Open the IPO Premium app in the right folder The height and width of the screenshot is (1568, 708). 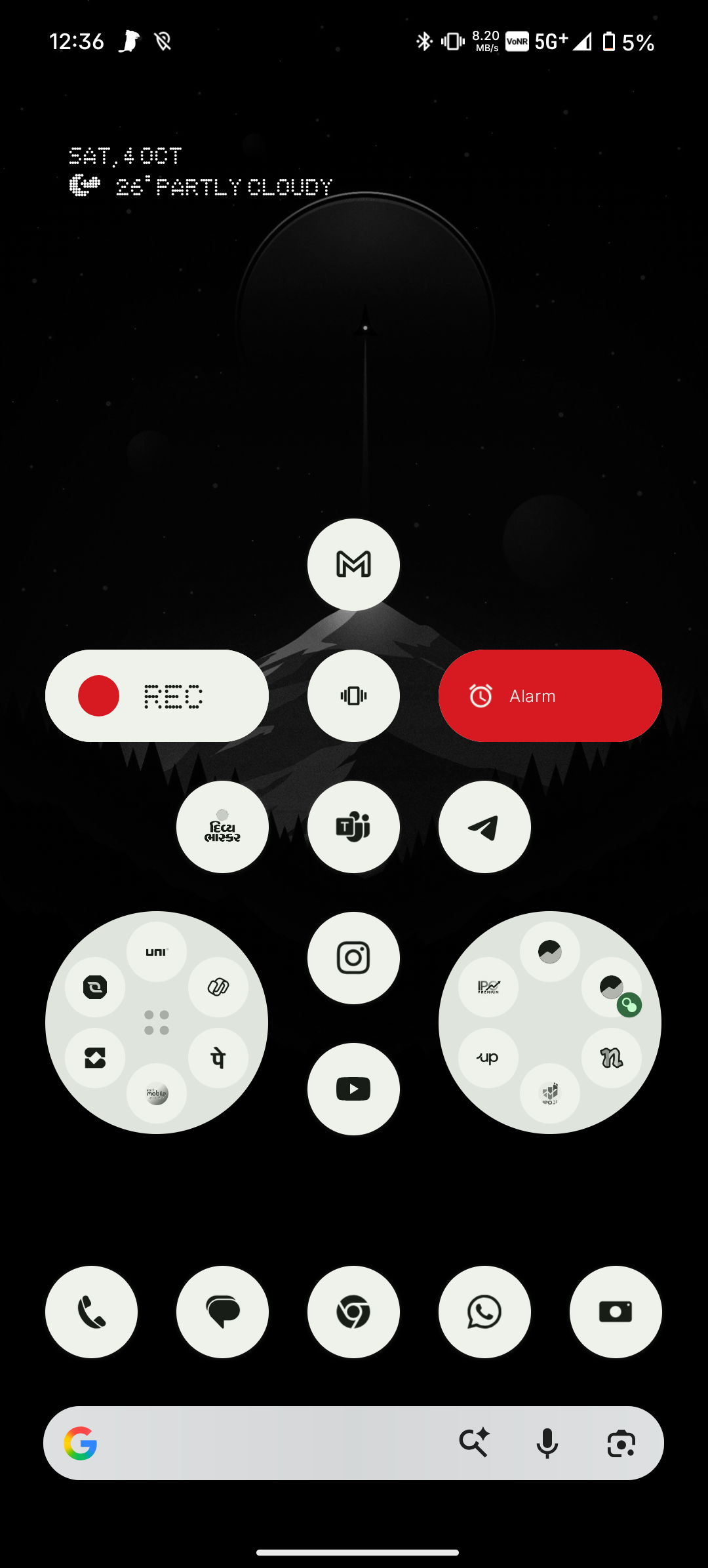coord(488,987)
